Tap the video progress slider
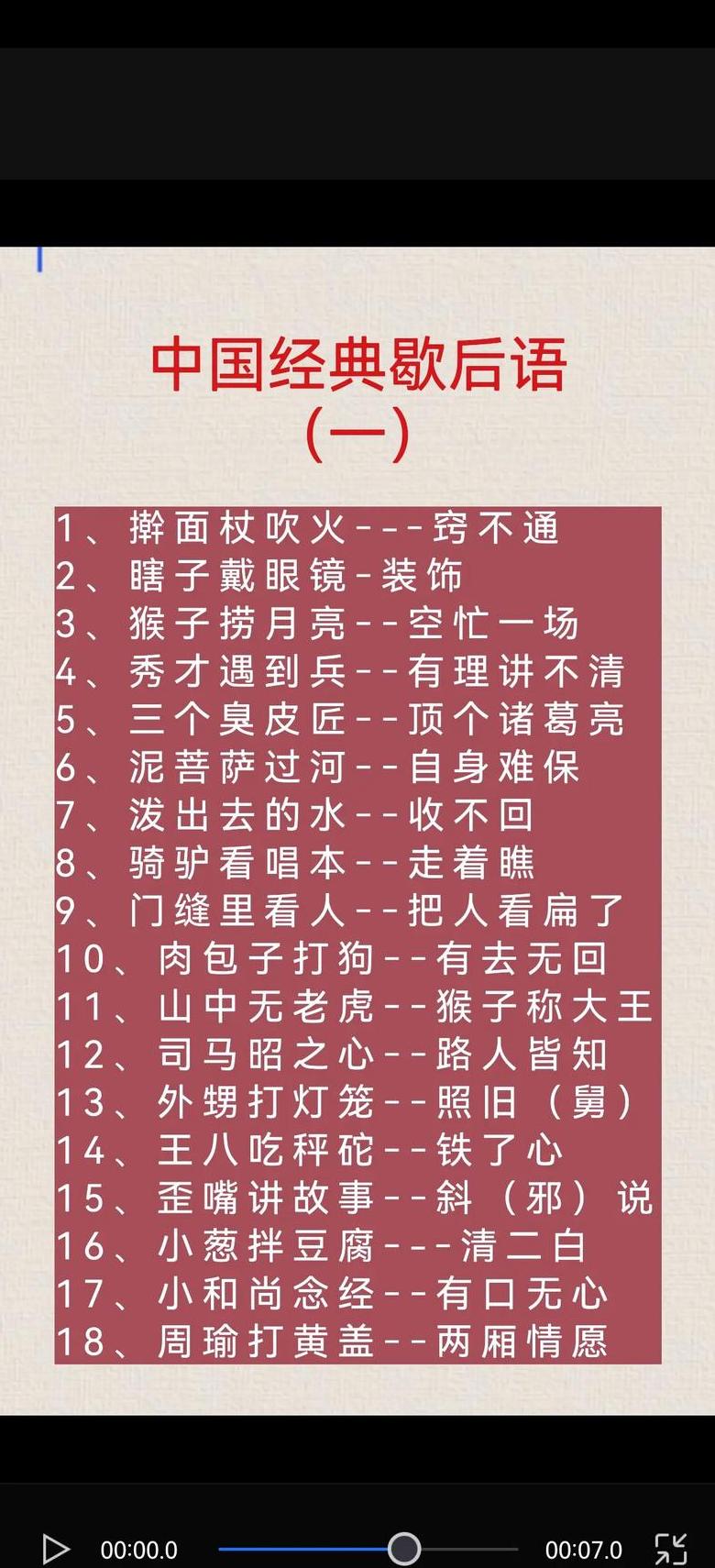Image resolution: width=715 pixels, height=1568 pixels. (404, 1549)
